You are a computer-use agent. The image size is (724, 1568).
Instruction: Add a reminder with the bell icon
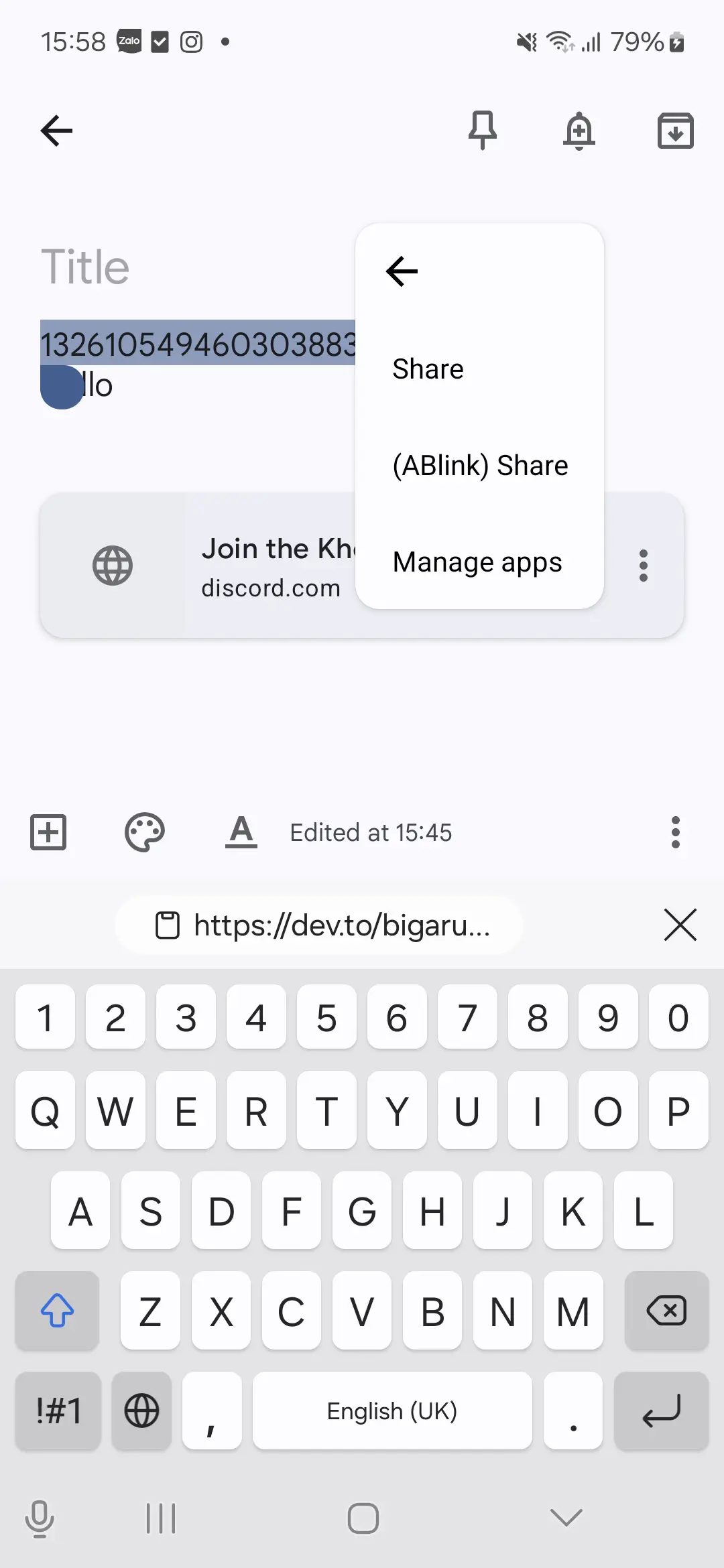(x=579, y=130)
